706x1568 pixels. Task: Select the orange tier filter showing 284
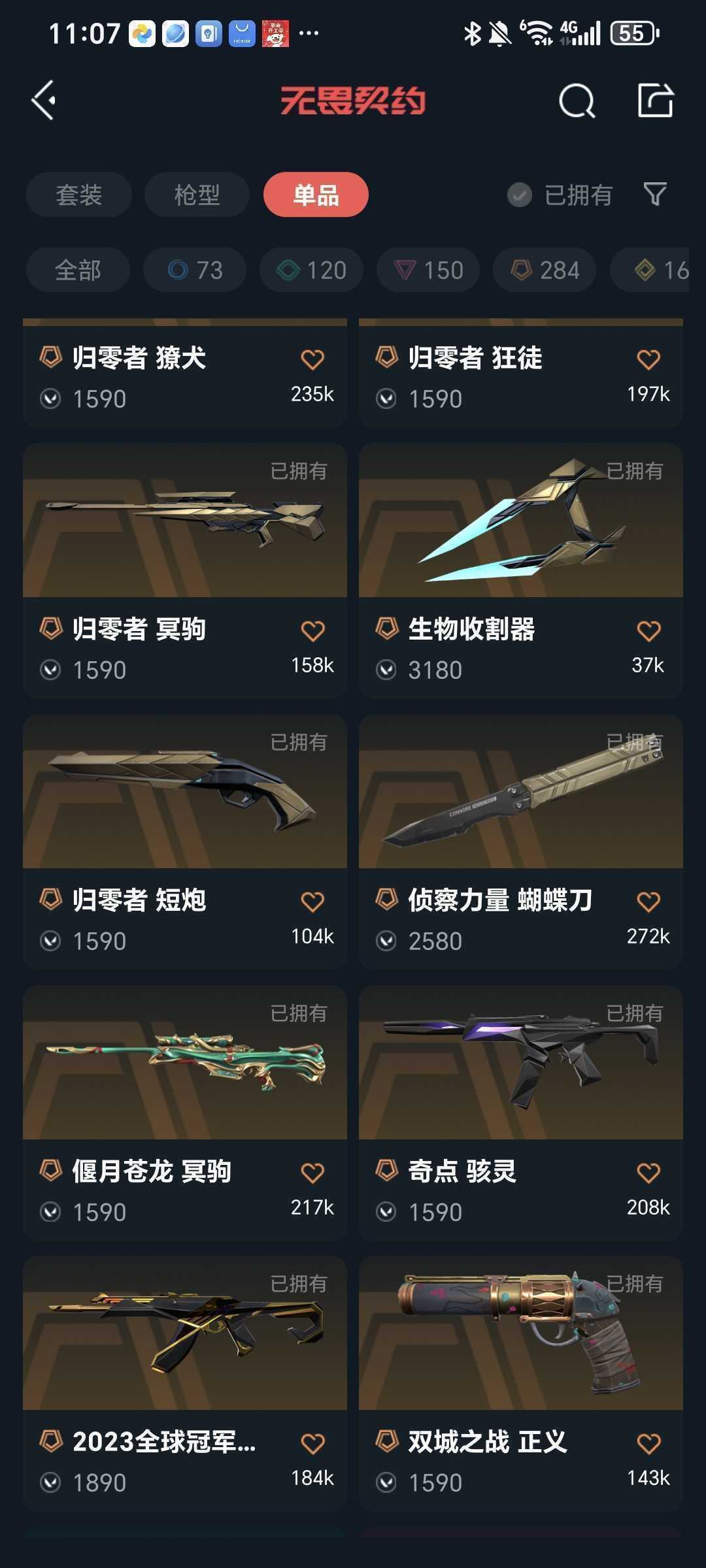click(x=544, y=269)
